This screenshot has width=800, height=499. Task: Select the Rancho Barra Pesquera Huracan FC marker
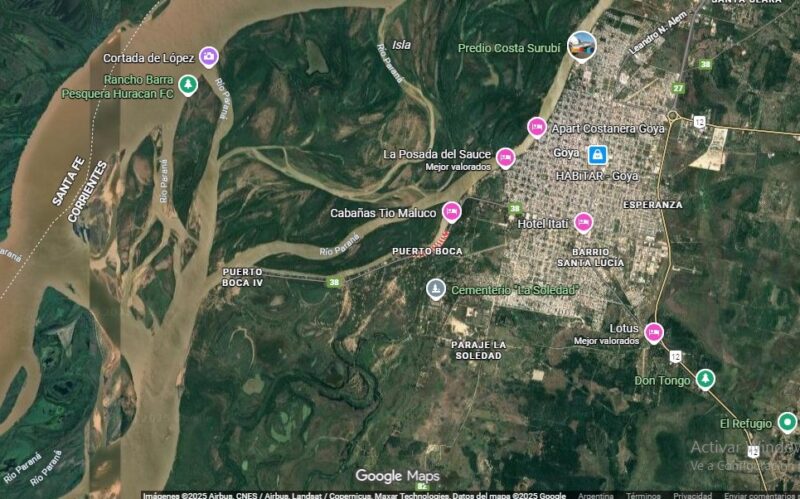coord(189,84)
